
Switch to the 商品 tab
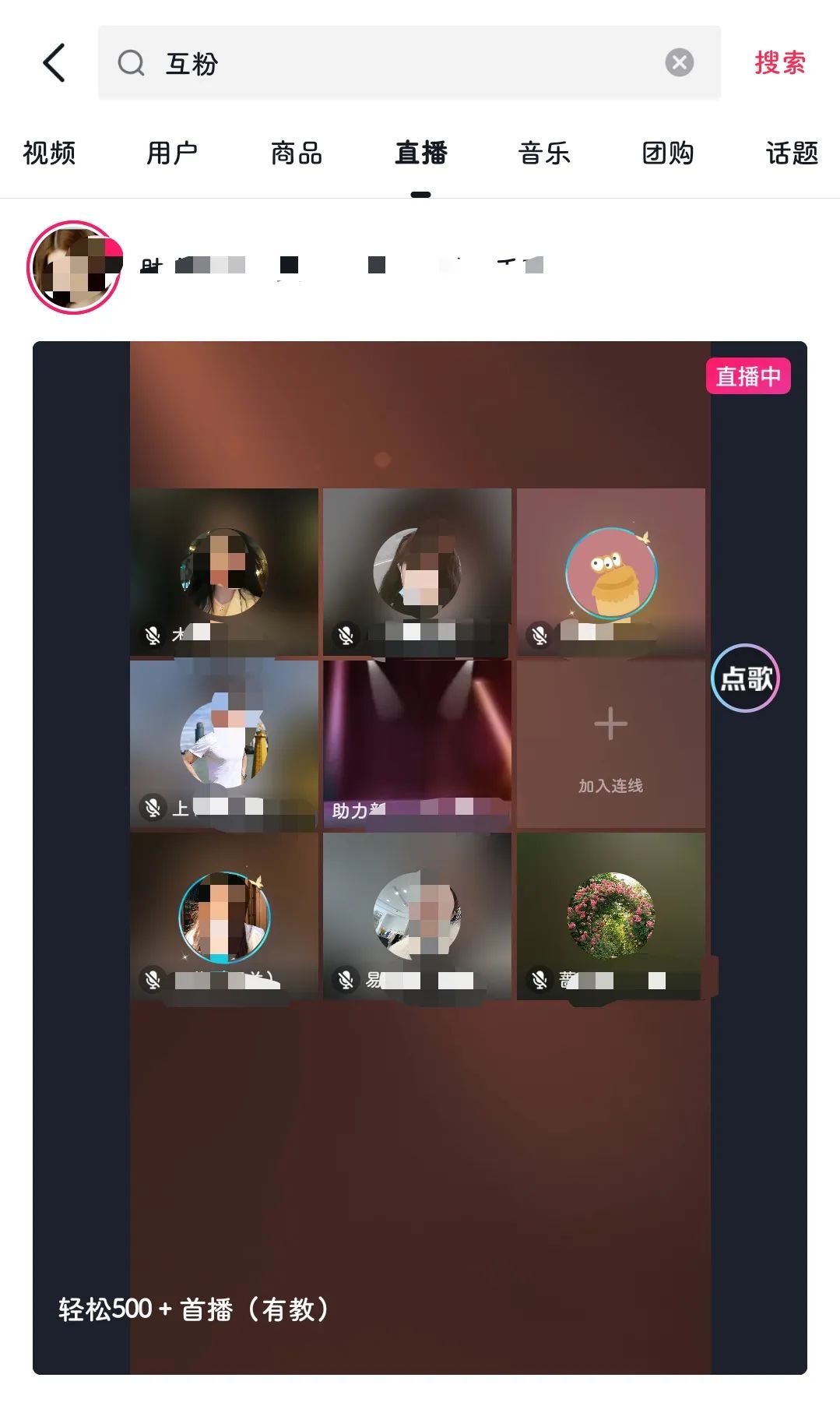tap(296, 153)
